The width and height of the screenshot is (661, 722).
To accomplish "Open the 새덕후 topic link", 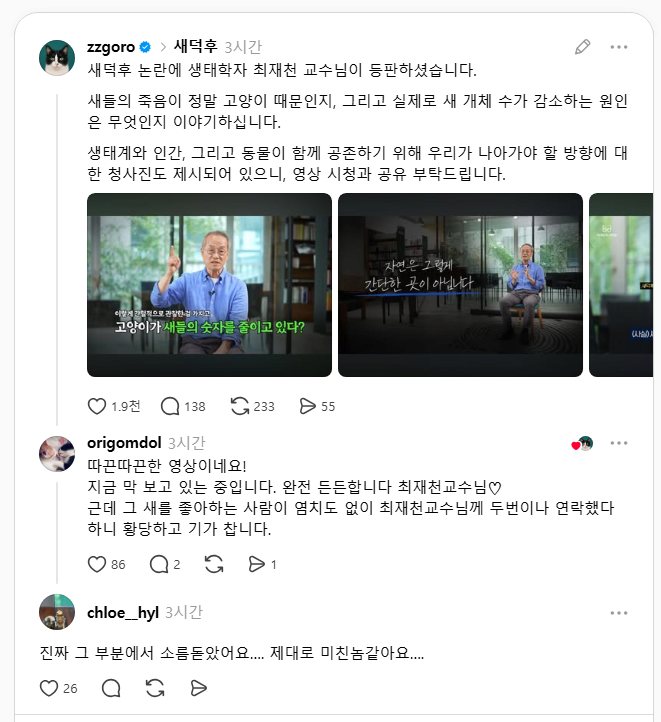I will 195,47.
